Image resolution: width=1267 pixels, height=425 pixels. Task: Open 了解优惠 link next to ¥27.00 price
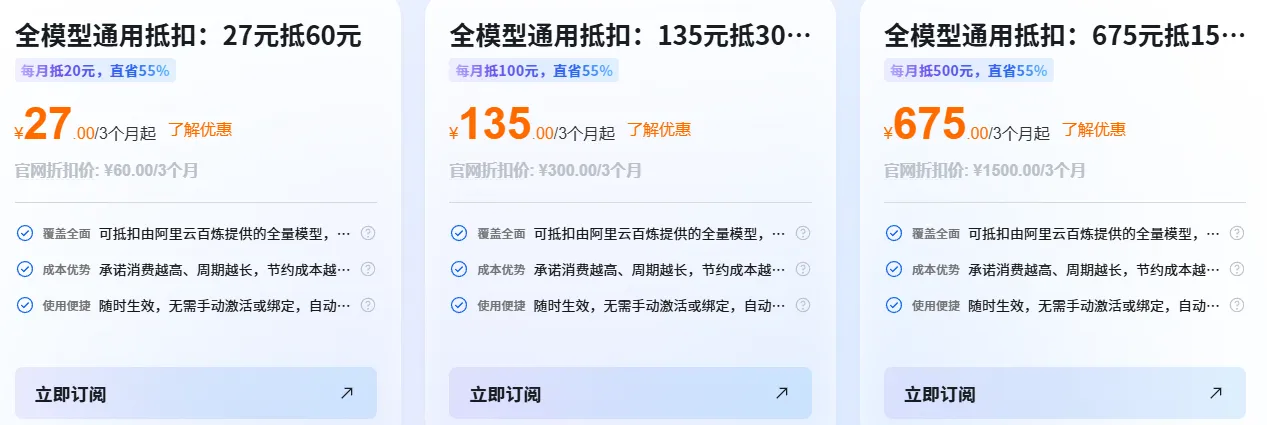(200, 129)
